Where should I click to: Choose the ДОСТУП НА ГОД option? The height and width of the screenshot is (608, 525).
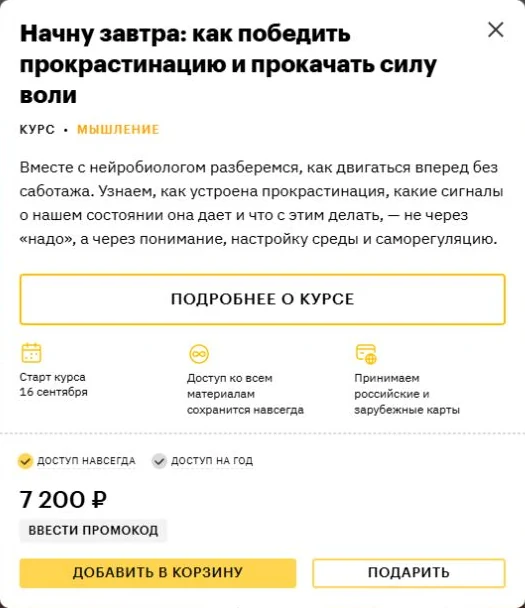coord(202,461)
